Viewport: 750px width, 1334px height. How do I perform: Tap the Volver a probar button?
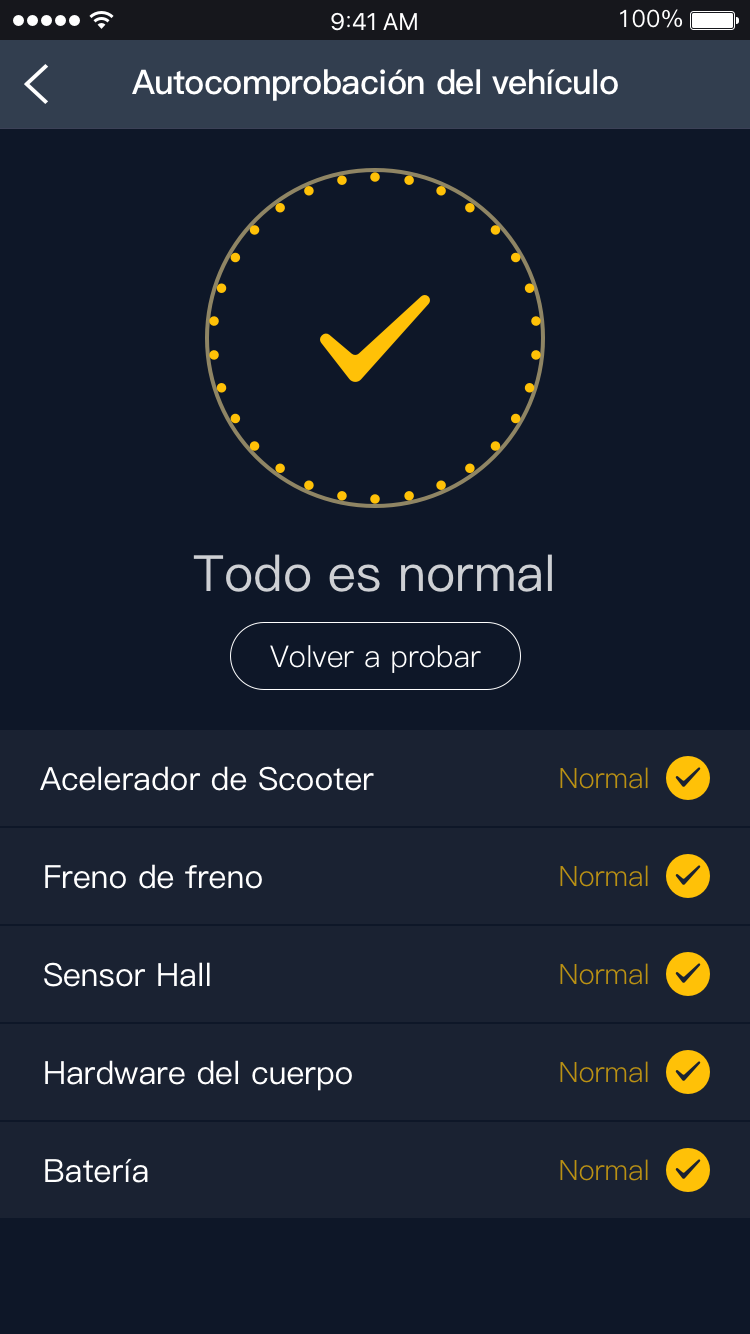(x=375, y=657)
